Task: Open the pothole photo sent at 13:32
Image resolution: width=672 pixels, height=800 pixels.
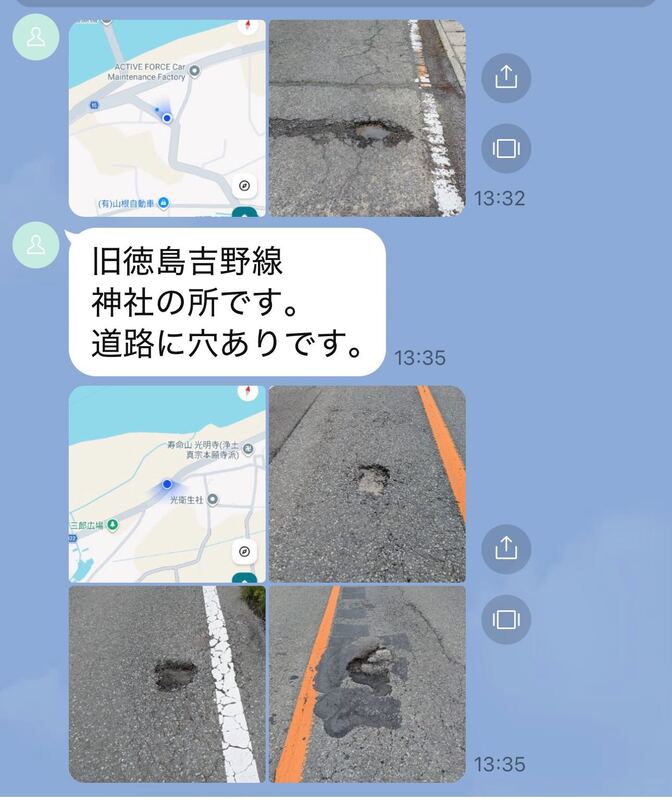Action: tap(367, 118)
